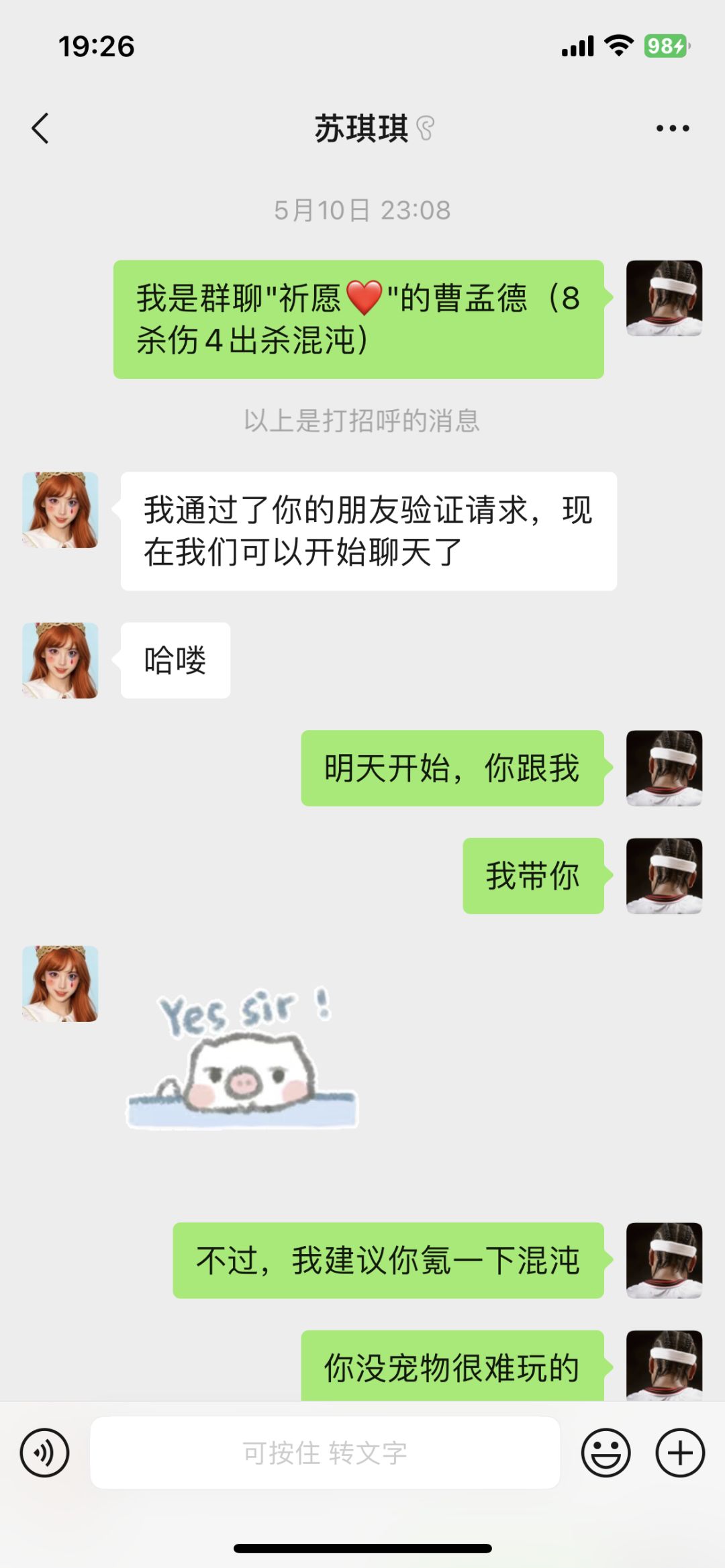Open the emoji sticker panel
This screenshot has height=1568, width=725.
pos(606,1453)
